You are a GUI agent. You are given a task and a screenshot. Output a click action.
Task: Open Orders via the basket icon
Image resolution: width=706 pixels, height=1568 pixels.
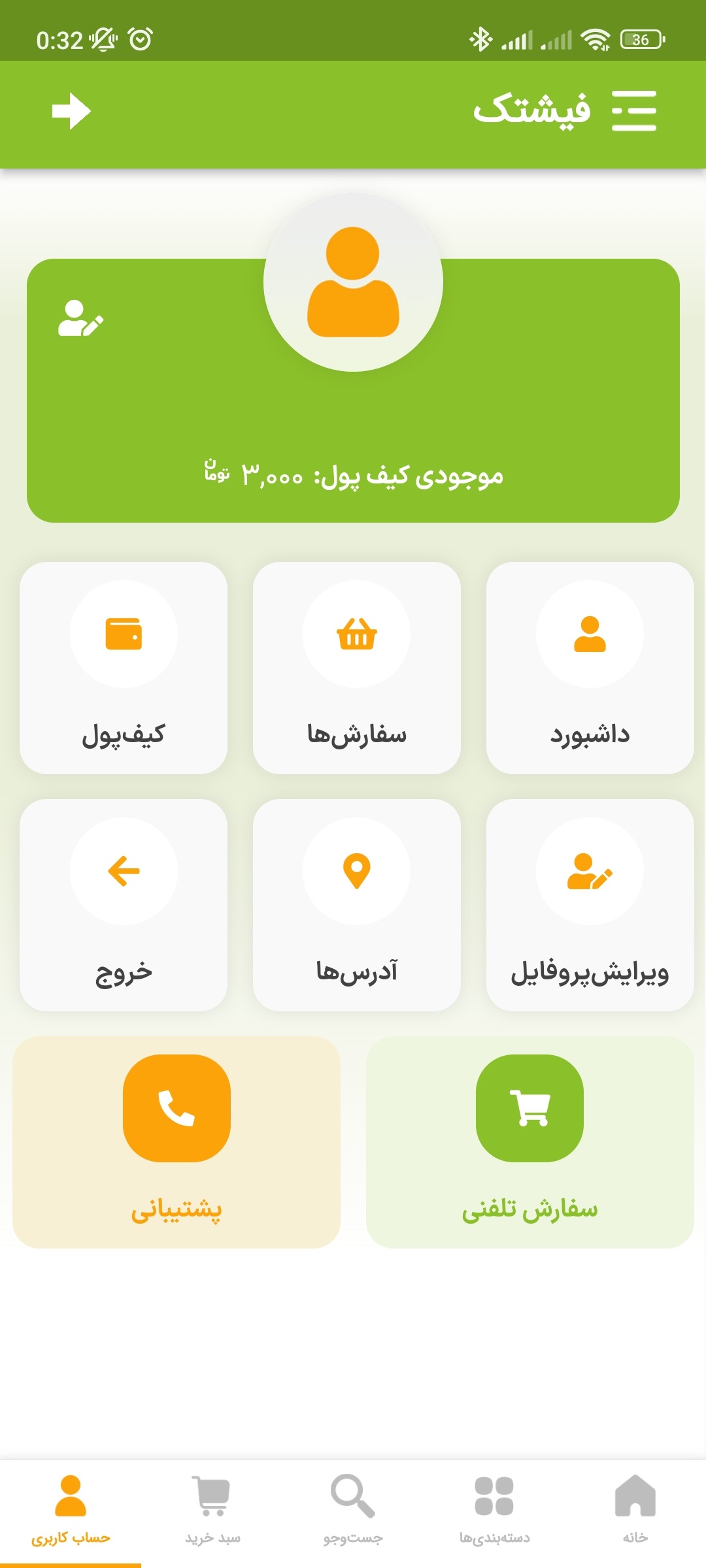click(356, 634)
